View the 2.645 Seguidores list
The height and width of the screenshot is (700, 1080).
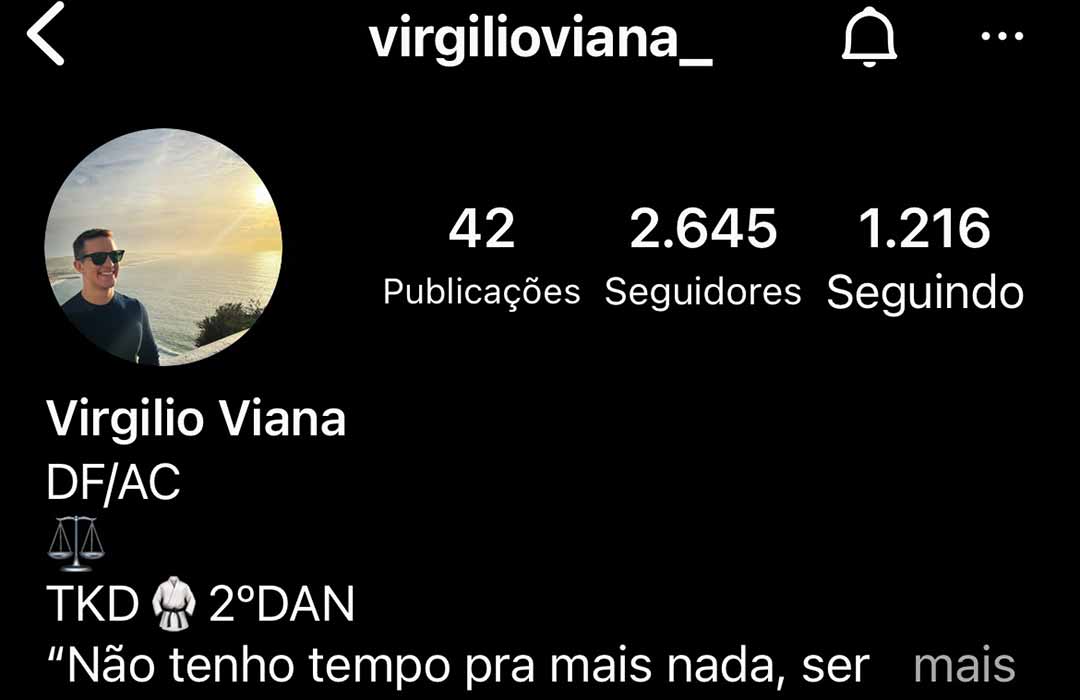pos(703,255)
